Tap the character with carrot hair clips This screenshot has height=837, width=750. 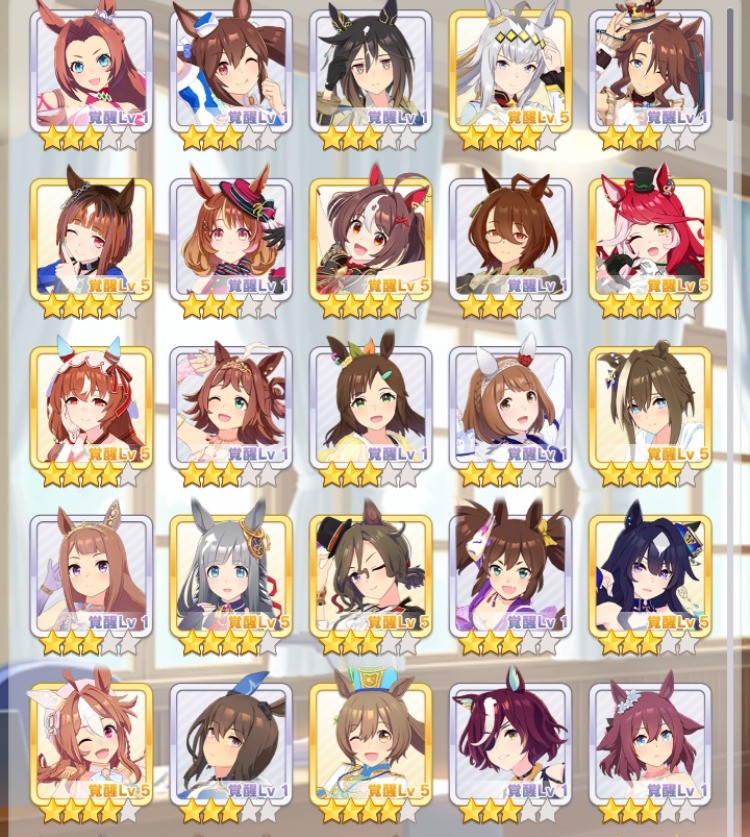click(x=371, y=405)
